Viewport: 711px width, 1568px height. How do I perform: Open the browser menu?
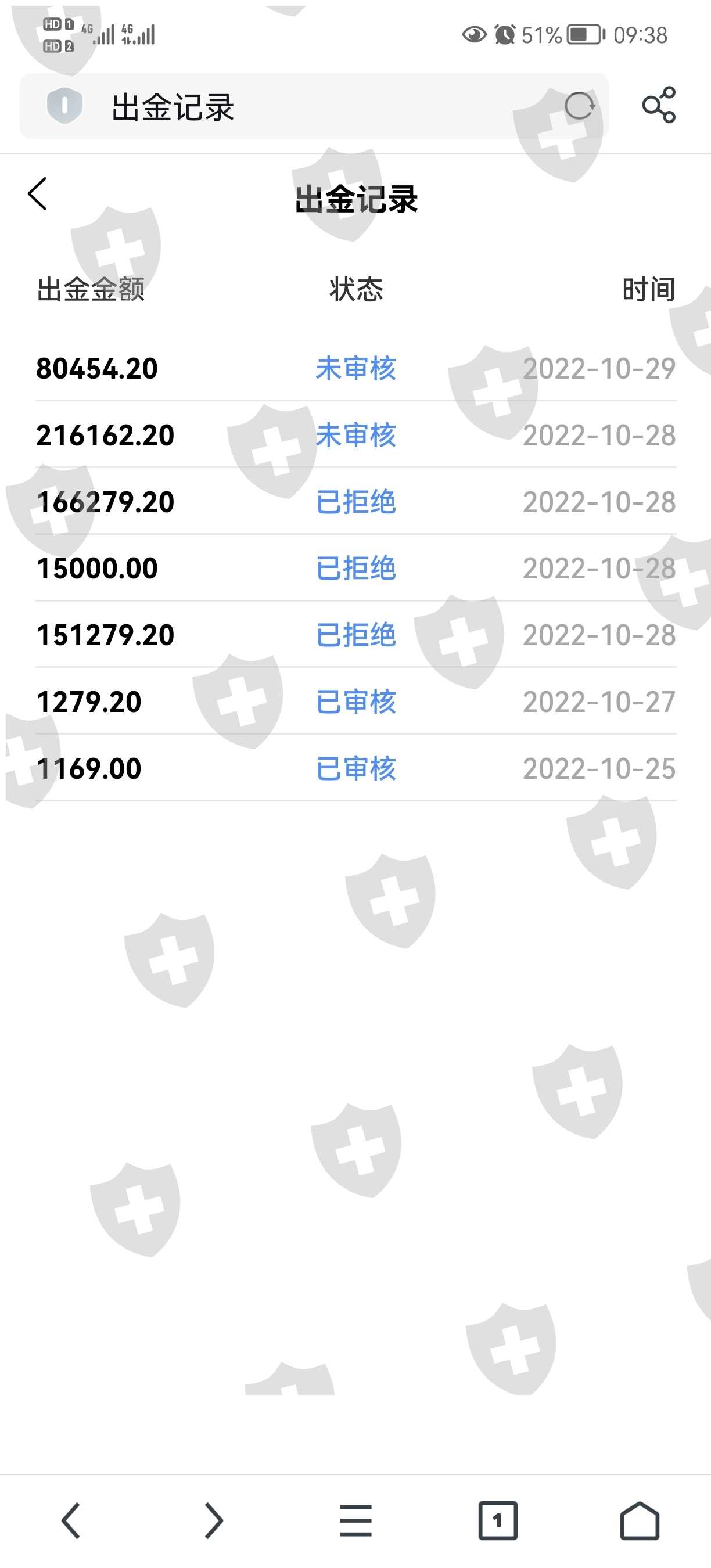355,1520
